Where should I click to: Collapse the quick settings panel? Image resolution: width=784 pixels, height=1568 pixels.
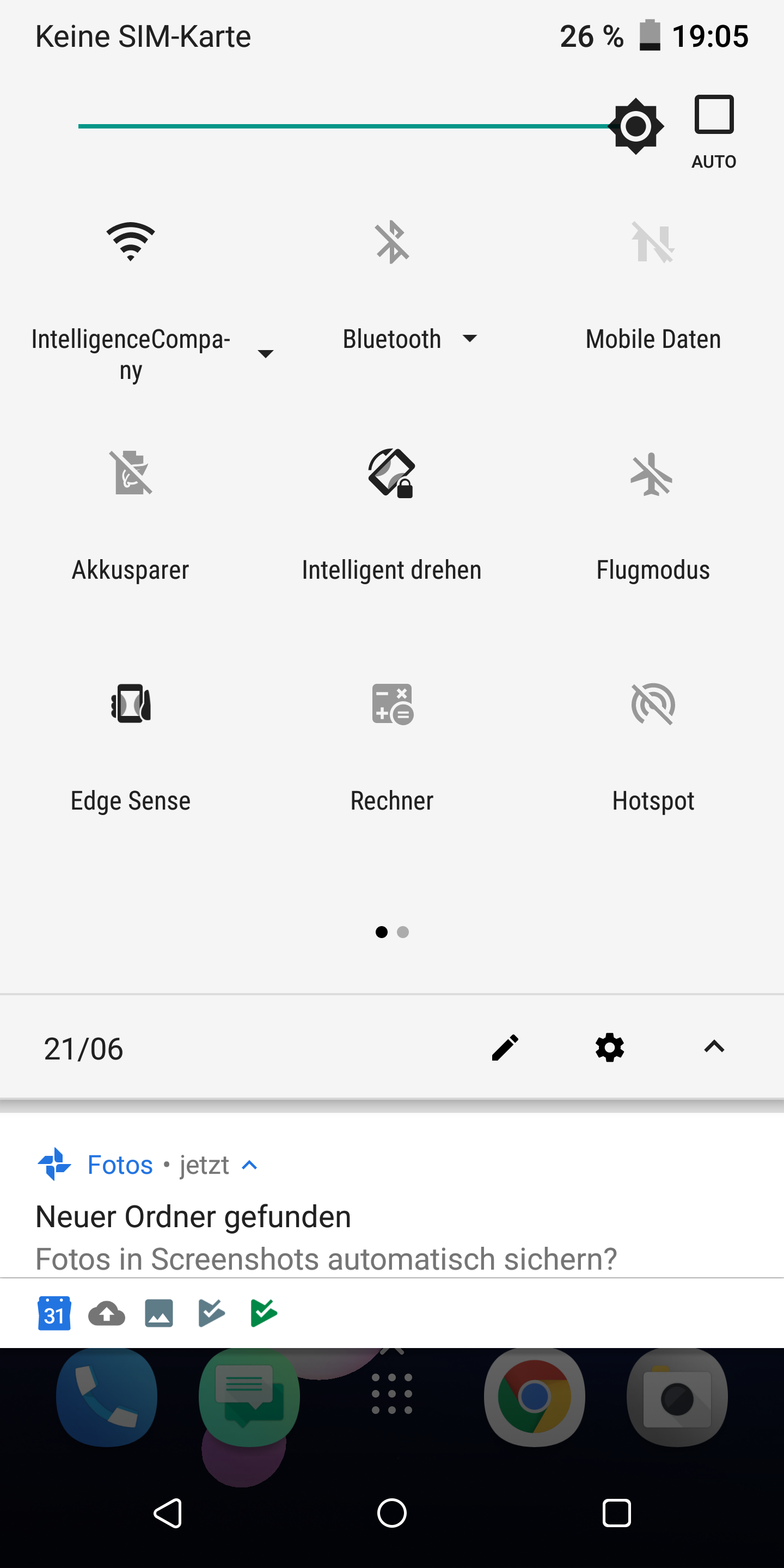tap(714, 1048)
